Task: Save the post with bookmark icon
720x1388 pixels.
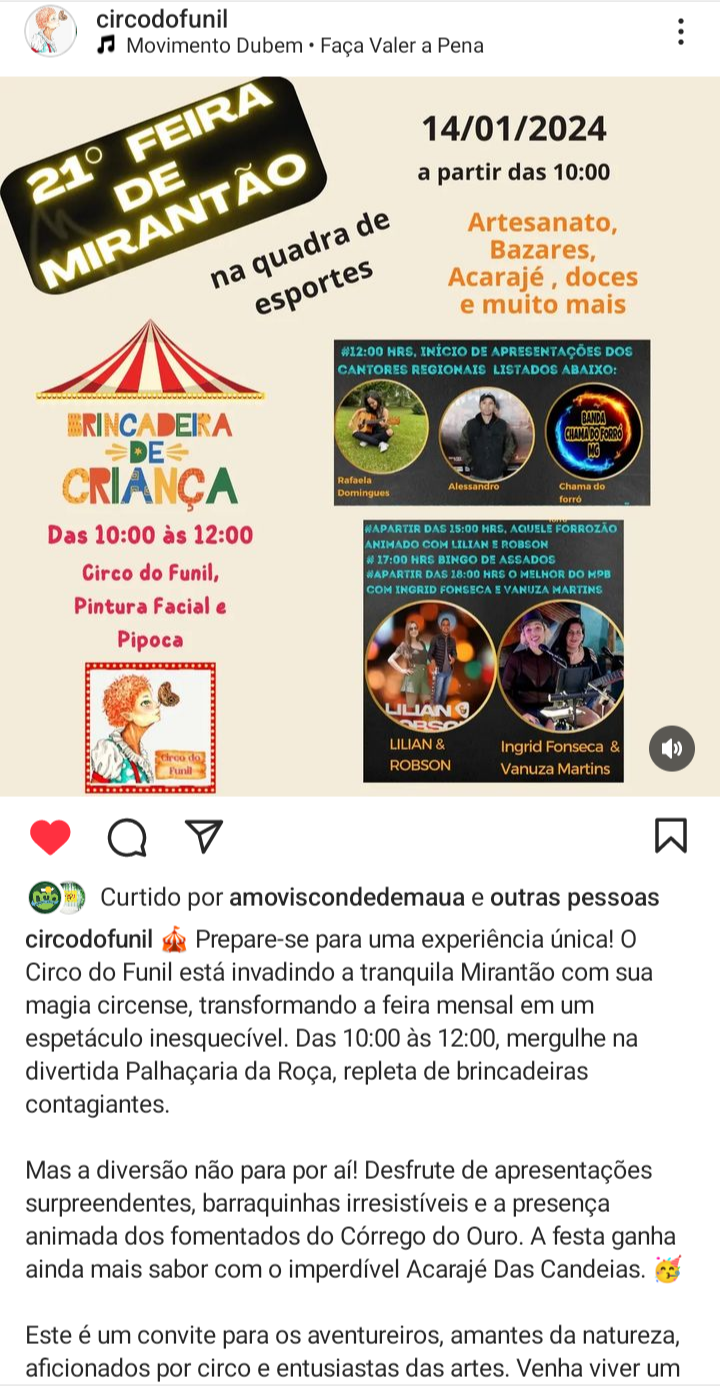Action: [670, 836]
